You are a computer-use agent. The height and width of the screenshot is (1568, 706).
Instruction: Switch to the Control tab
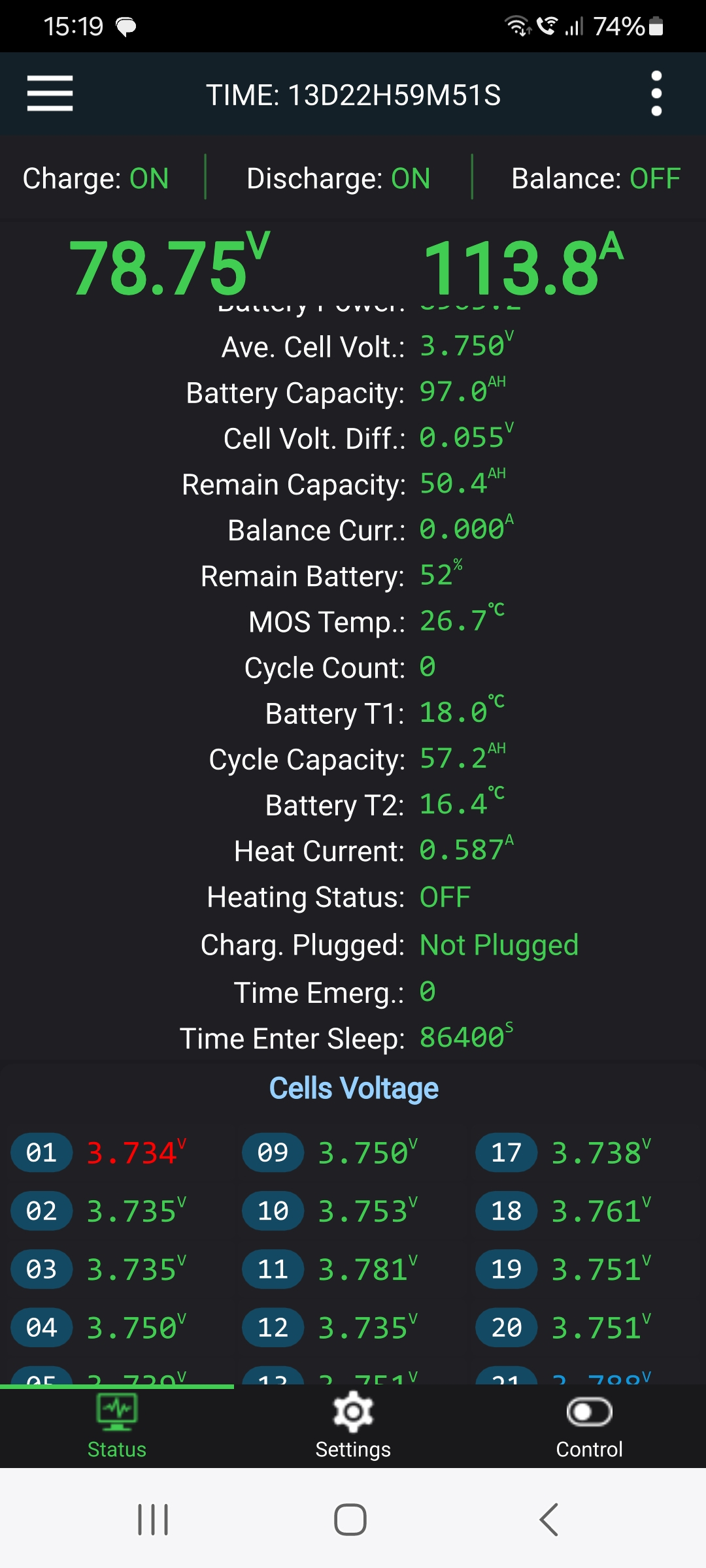pyautogui.click(x=589, y=1426)
